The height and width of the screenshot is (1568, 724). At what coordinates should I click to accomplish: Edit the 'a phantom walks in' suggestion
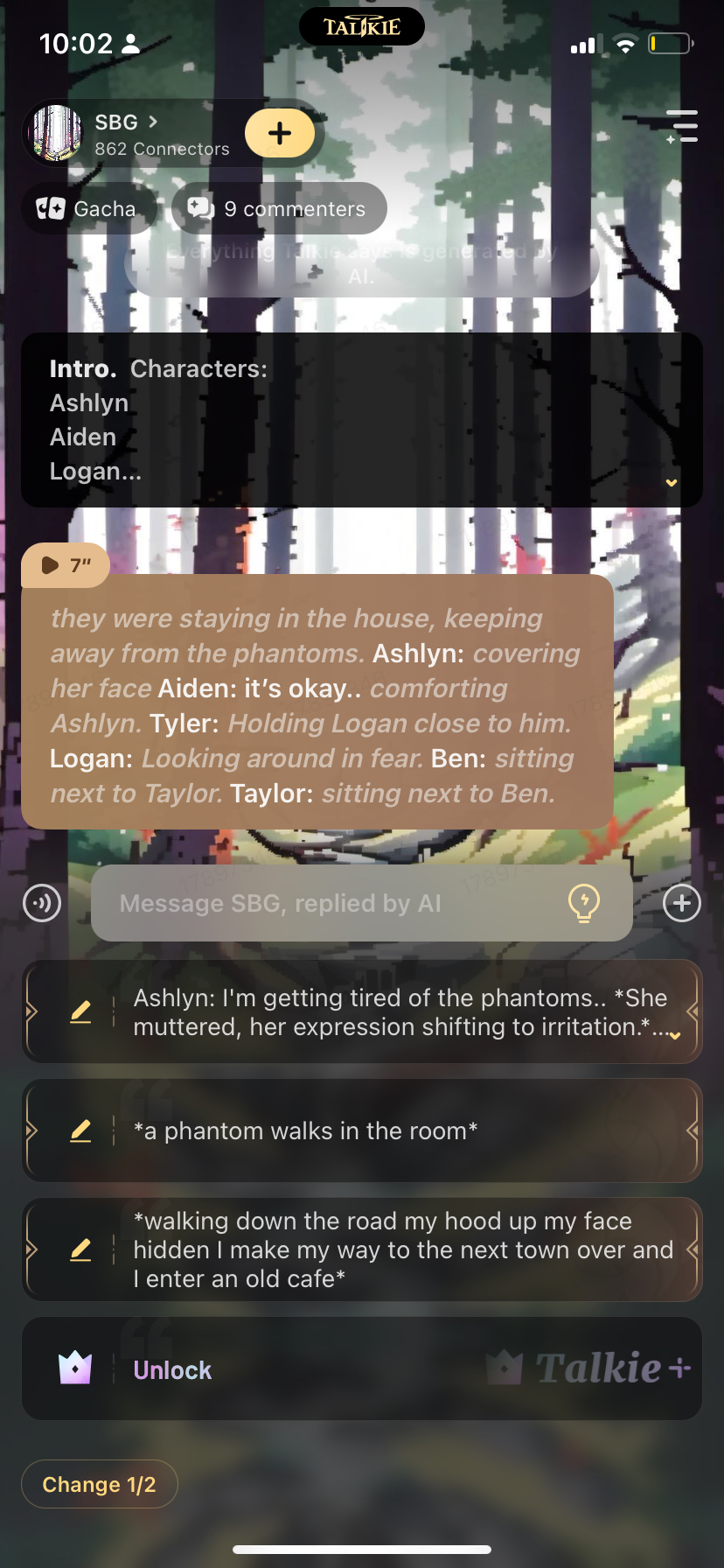(x=80, y=1130)
